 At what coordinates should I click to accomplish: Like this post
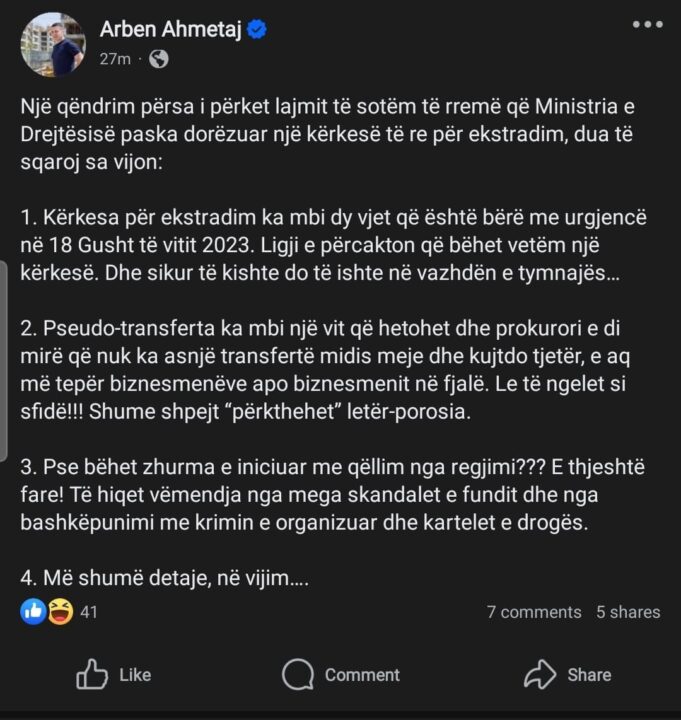(114, 675)
